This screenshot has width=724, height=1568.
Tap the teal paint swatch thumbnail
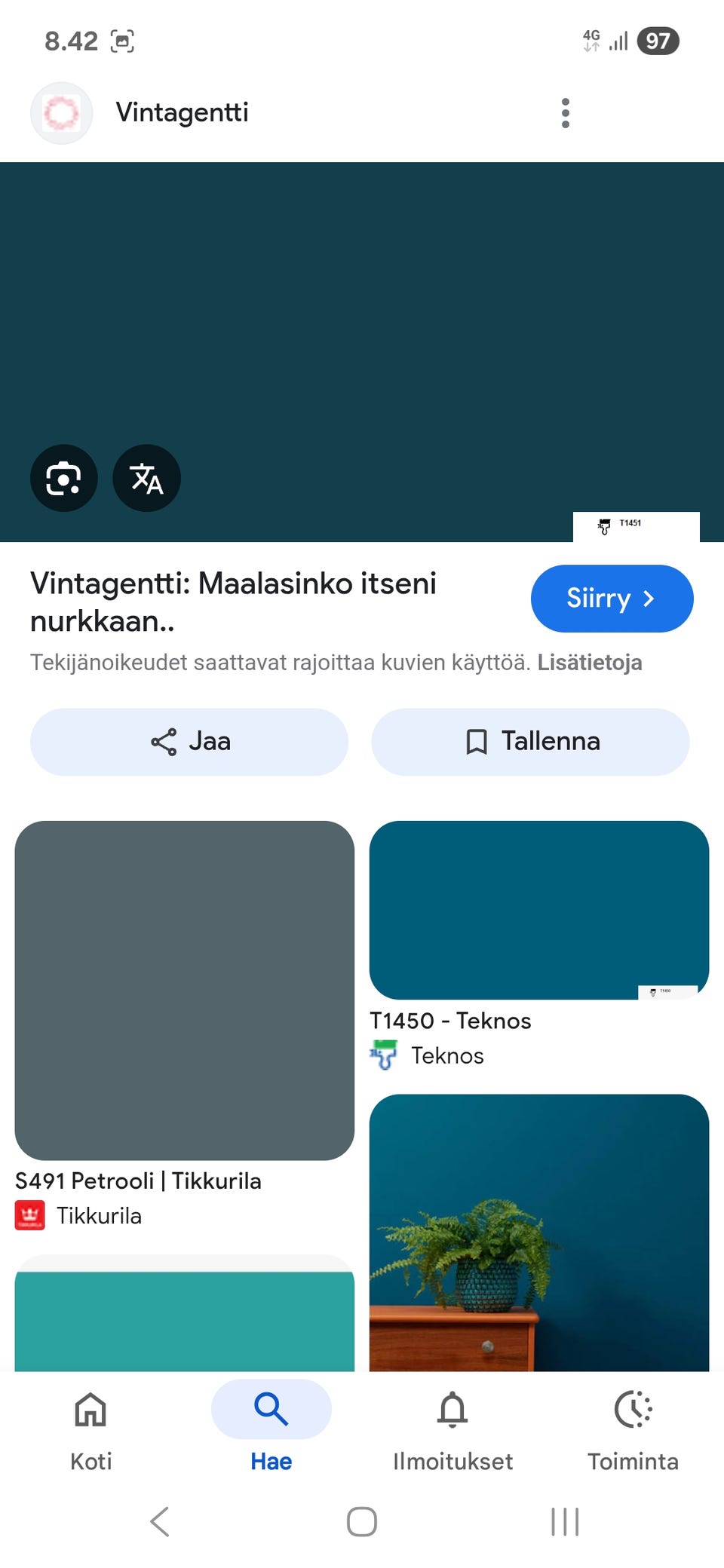coord(183,1319)
